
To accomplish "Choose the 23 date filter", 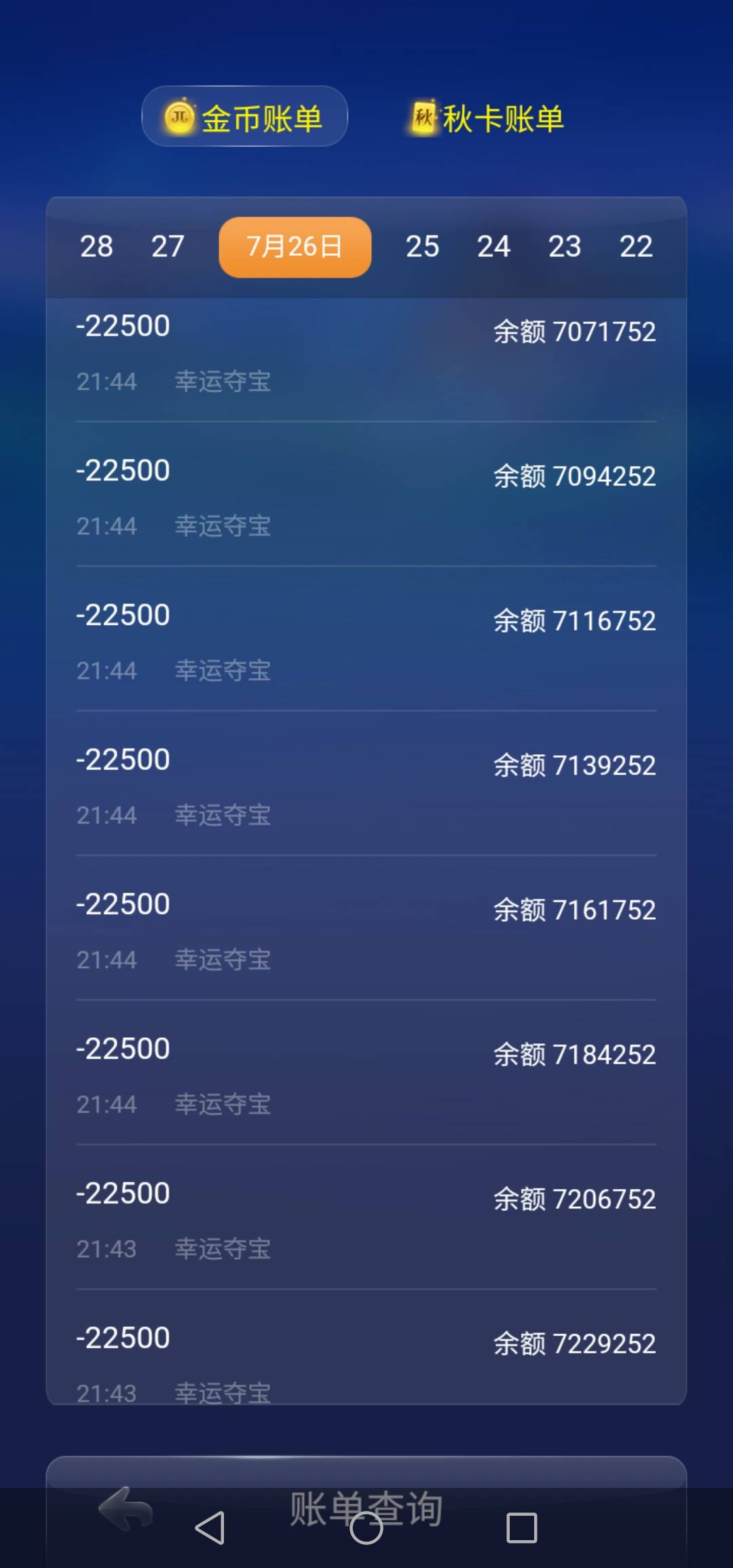I will [566, 247].
